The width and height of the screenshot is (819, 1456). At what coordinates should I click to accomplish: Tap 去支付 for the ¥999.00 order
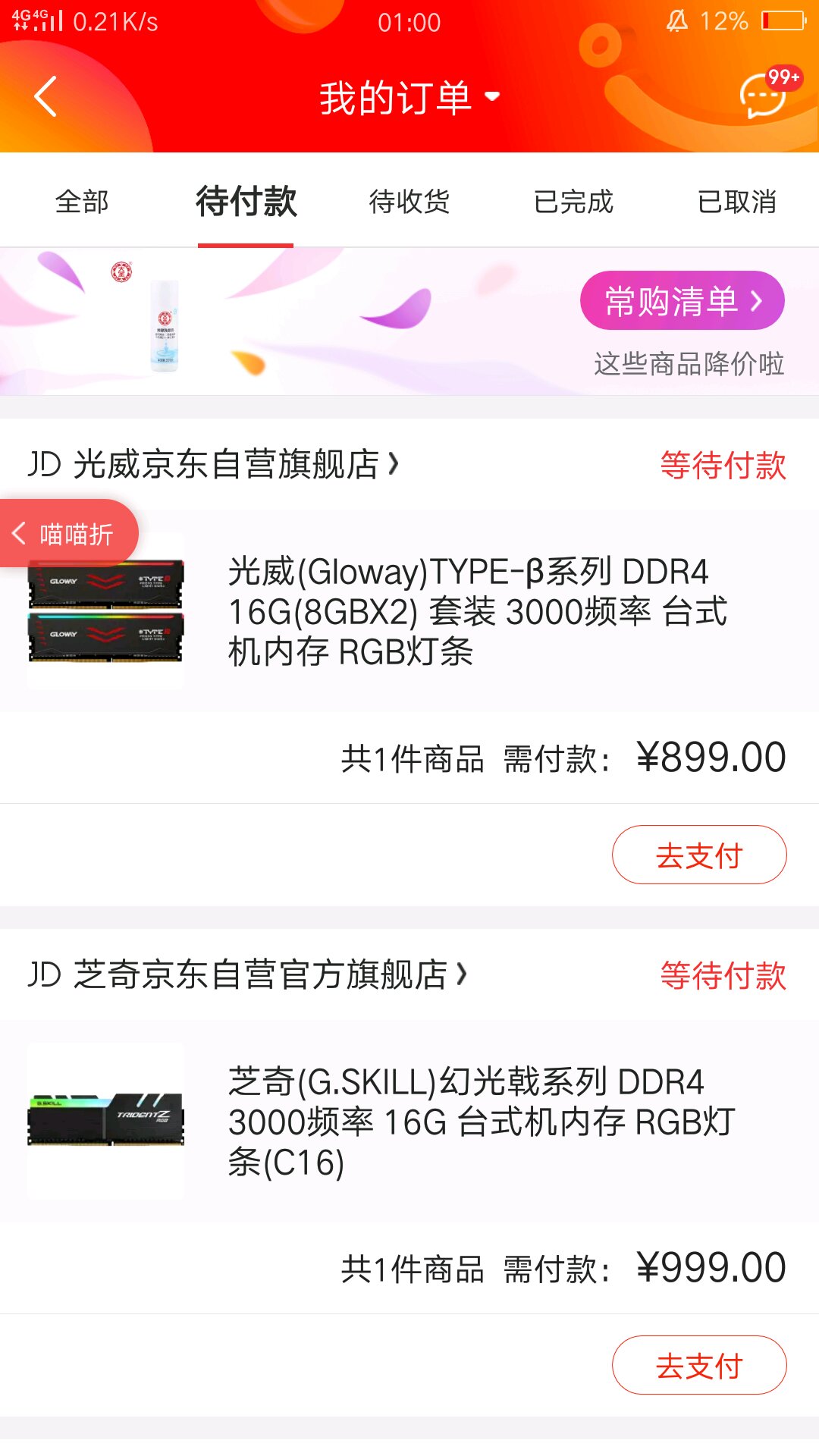tap(698, 1365)
